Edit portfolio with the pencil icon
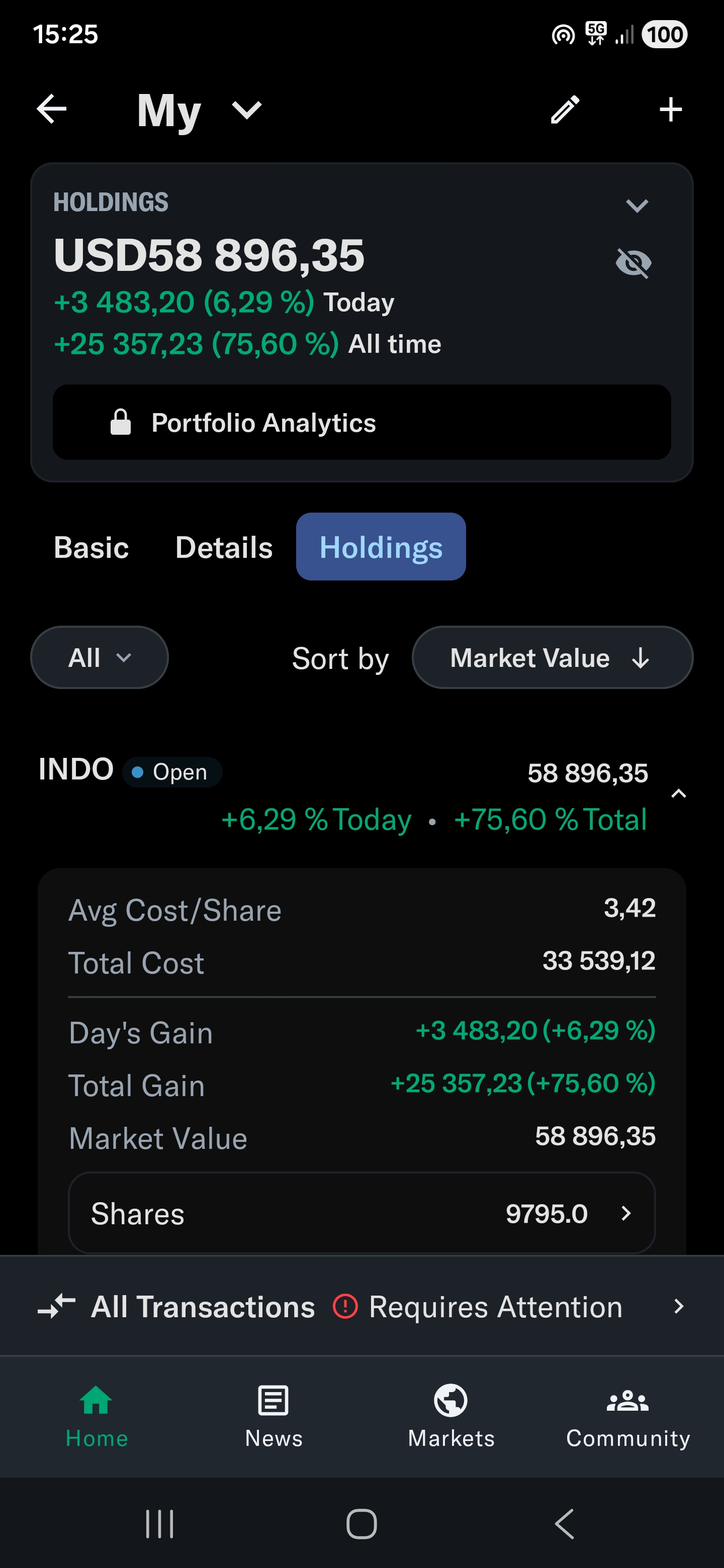The image size is (724, 1568). (565, 110)
